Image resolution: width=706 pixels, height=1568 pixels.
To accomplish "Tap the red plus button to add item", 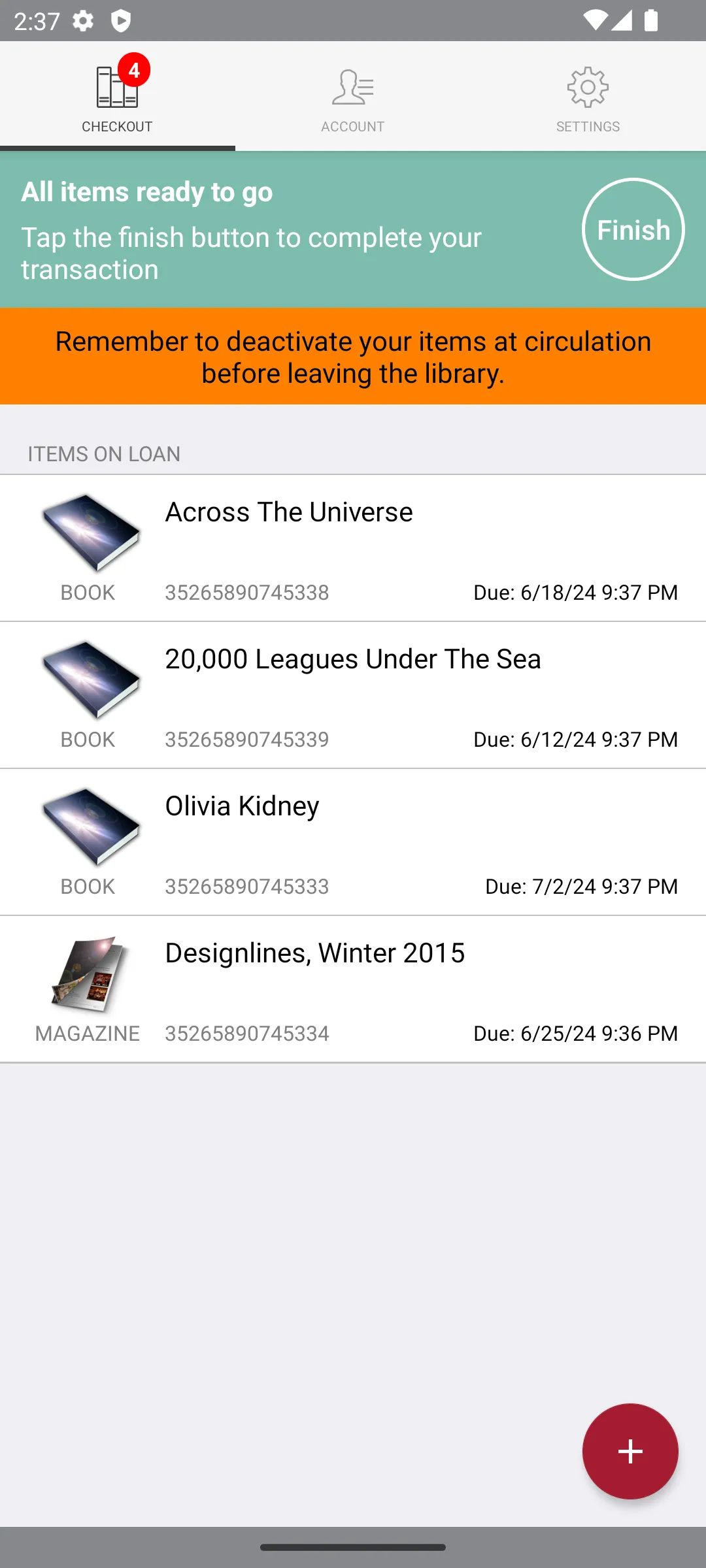I will (x=630, y=1451).
